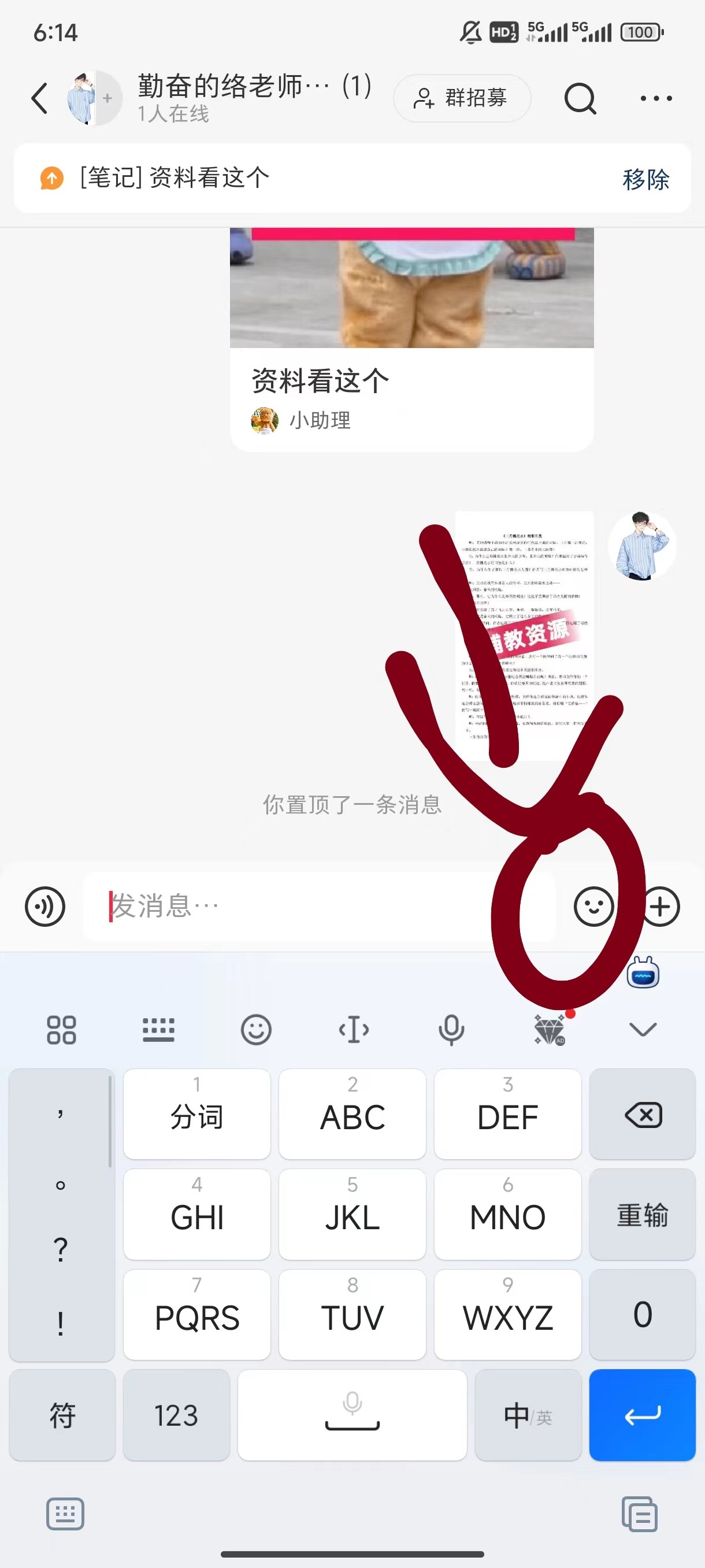Image resolution: width=705 pixels, height=1568 pixels.
Task: Switch to symbols with 符 key
Action: pos(61,1416)
